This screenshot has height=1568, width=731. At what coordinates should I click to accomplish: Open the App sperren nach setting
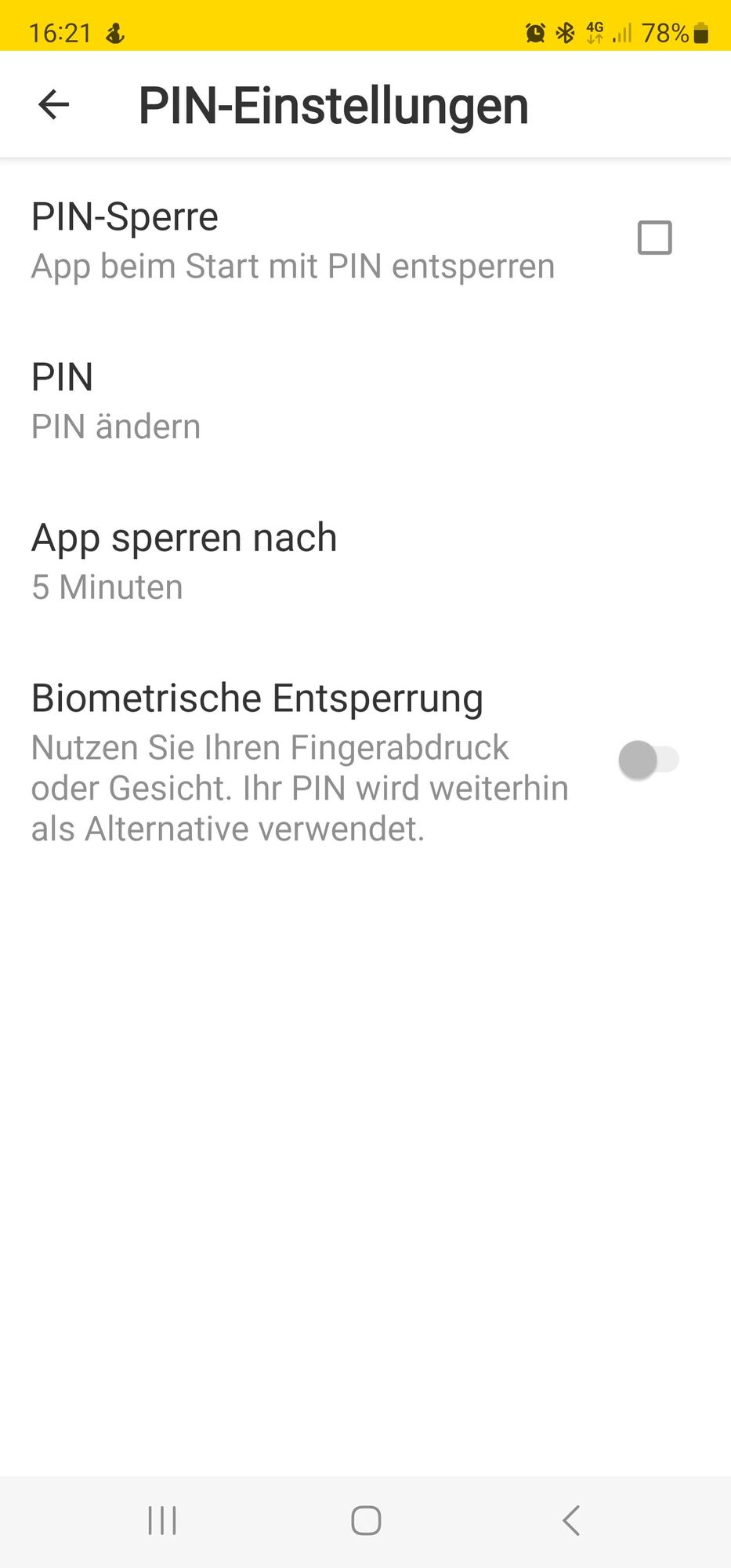184,561
